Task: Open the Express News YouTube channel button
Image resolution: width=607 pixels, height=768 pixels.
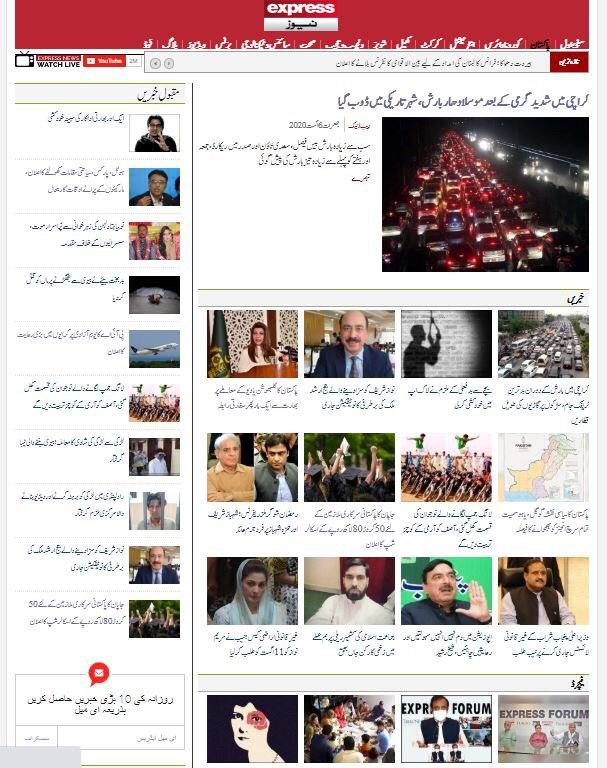Action: click(x=103, y=60)
